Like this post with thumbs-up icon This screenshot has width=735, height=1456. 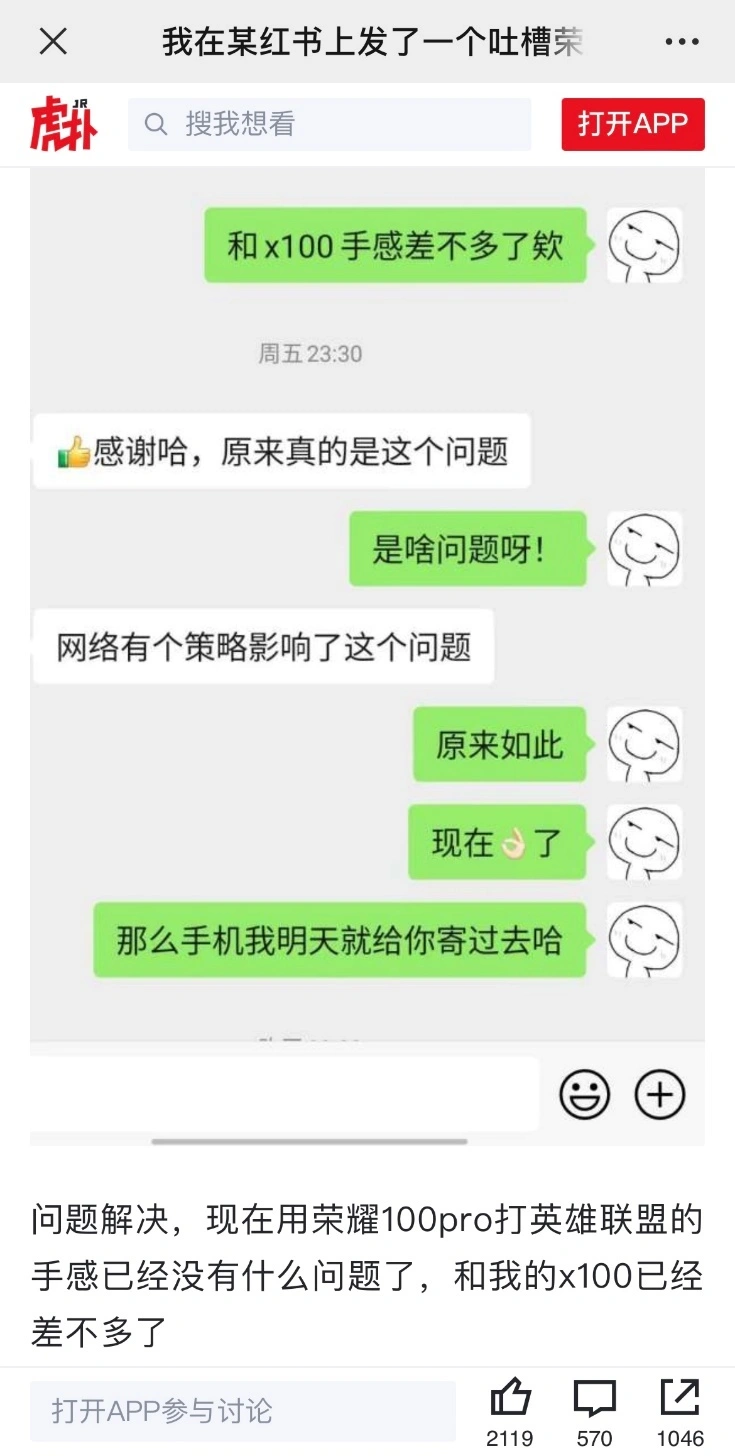point(510,1399)
